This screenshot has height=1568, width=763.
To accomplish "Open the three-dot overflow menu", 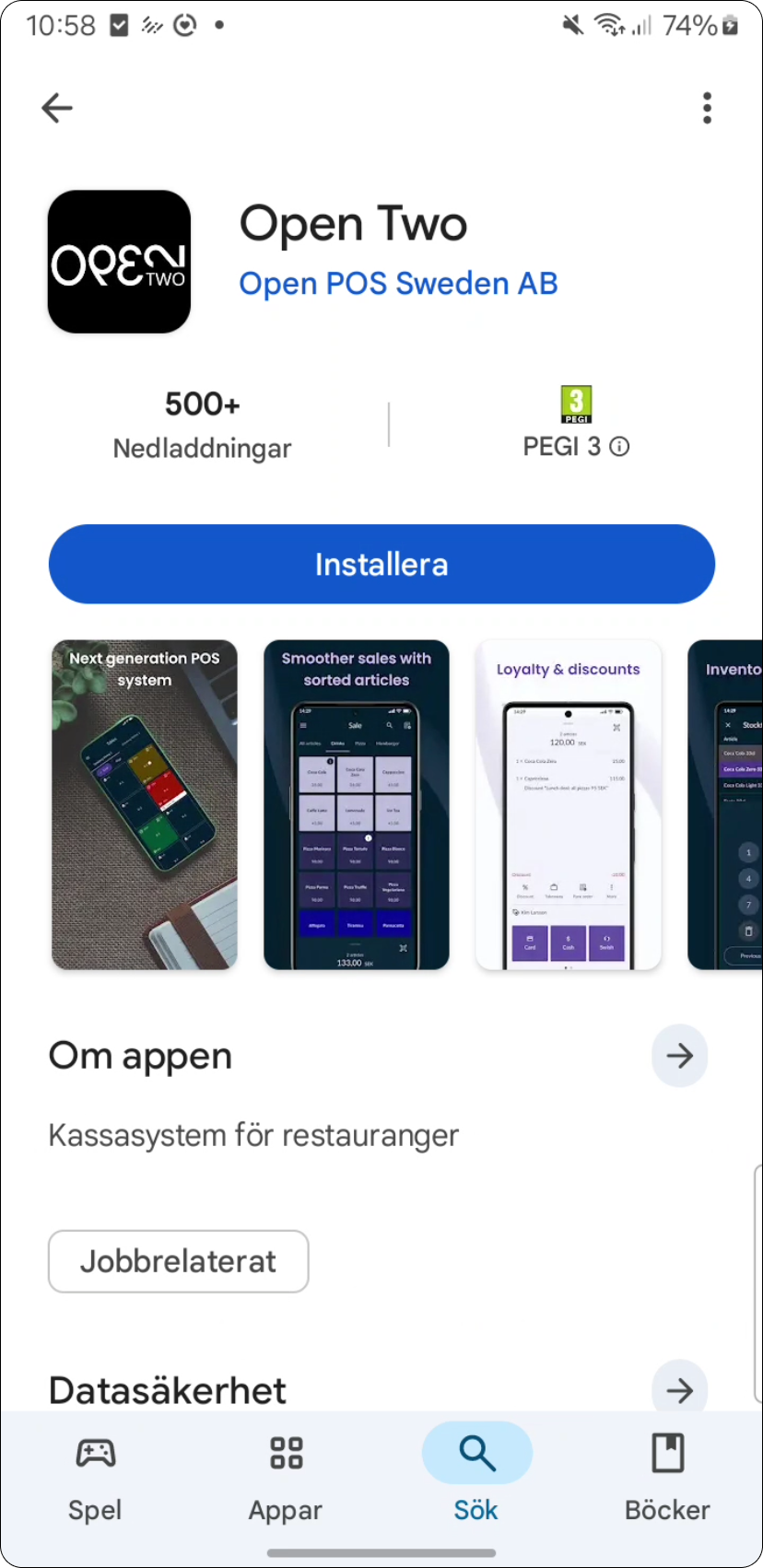I will tap(707, 108).
